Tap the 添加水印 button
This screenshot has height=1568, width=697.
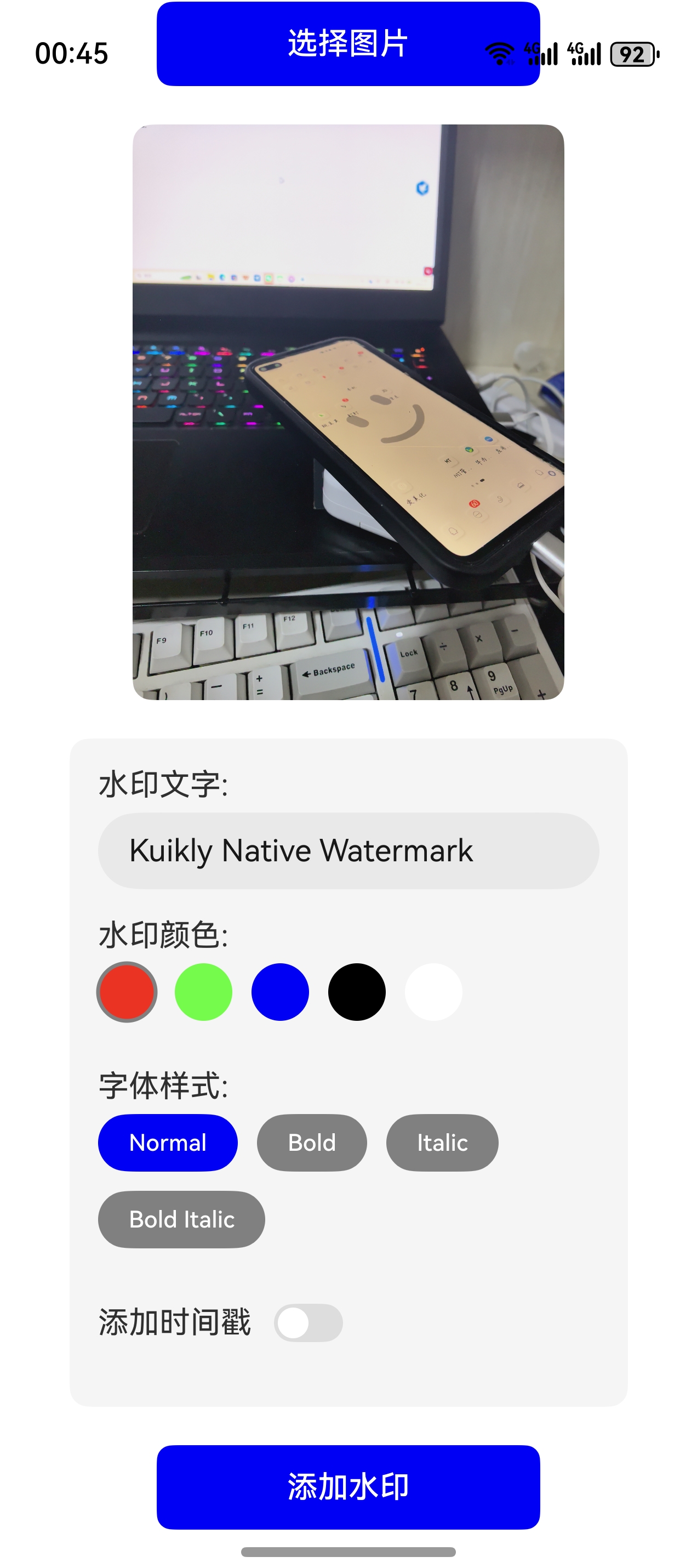pos(348,1486)
